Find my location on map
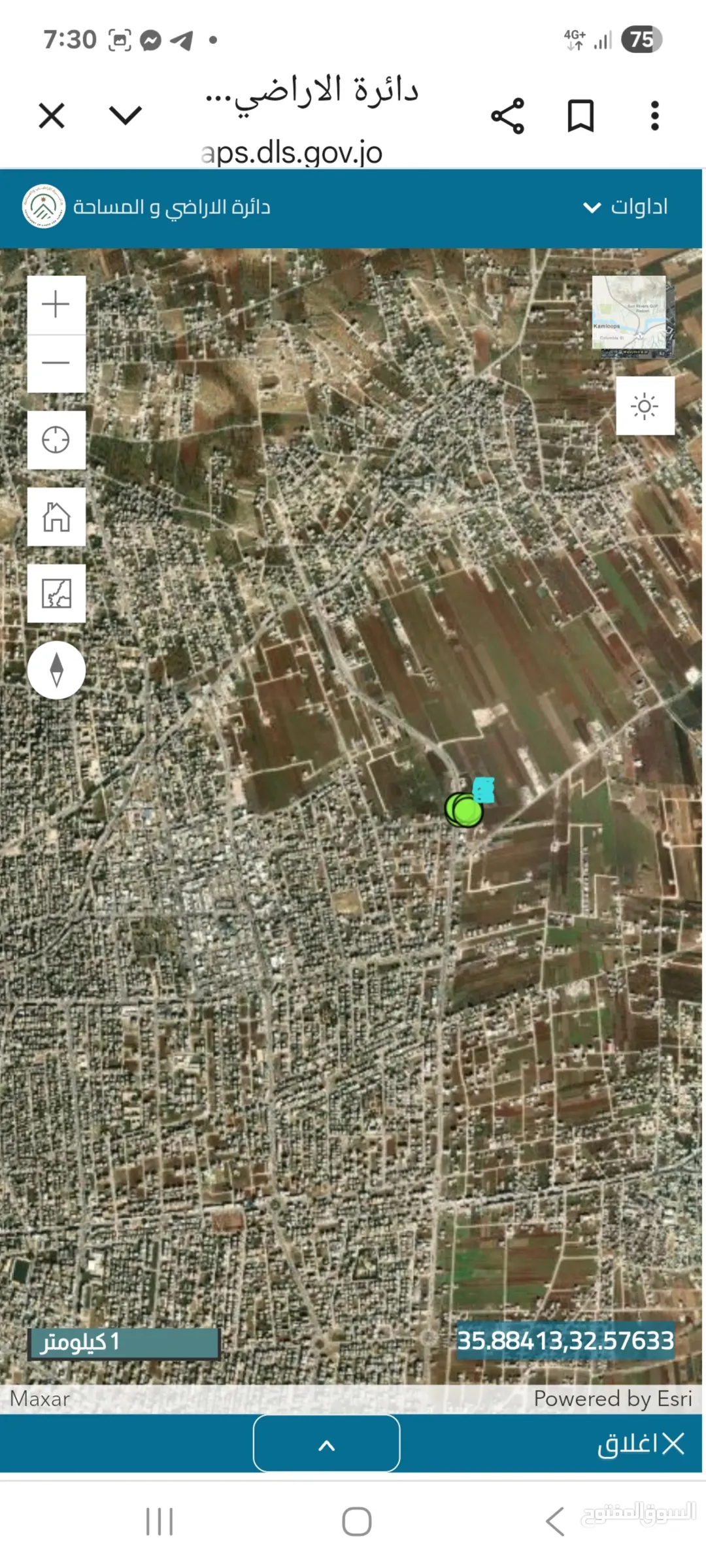 click(56, 439)
